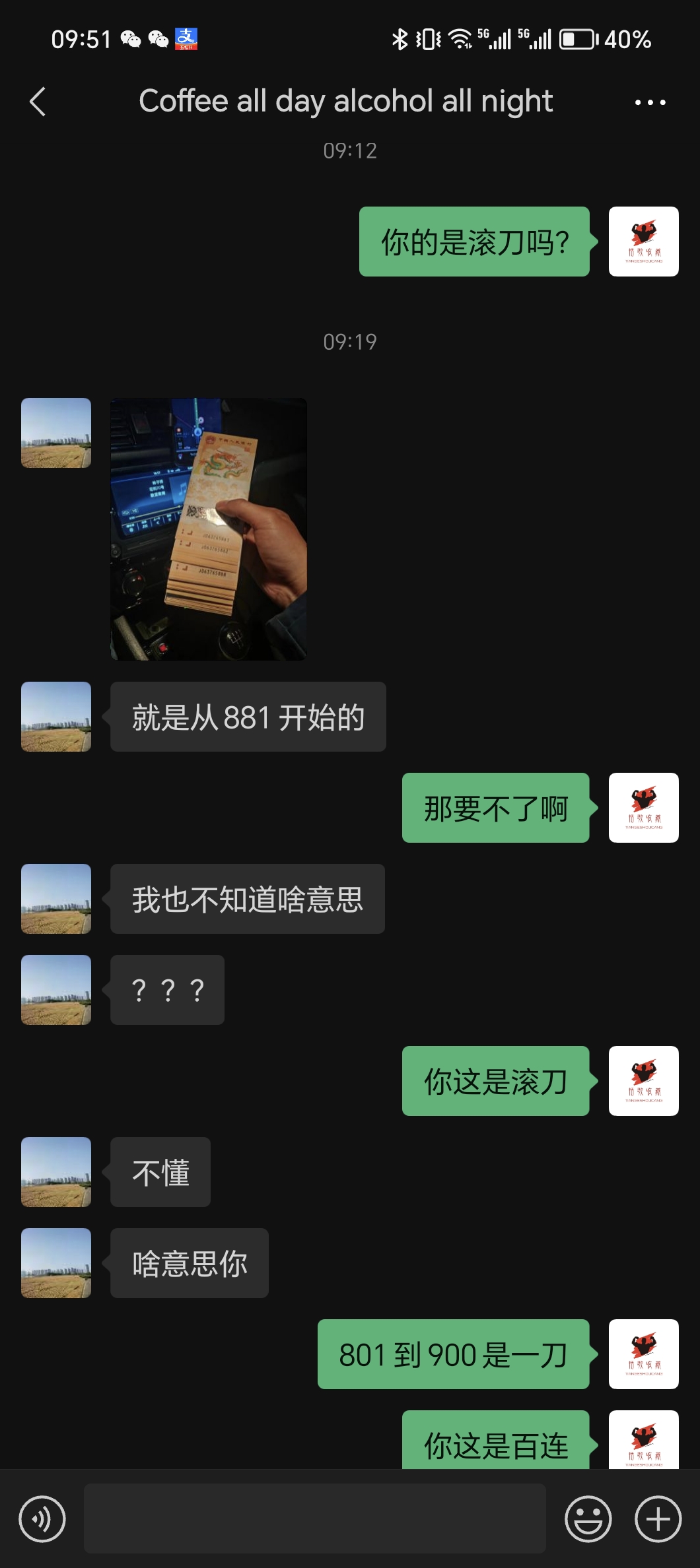This screenshot has height=1568, width=700.
Task: Tap the message text field
Action: 314,1519
